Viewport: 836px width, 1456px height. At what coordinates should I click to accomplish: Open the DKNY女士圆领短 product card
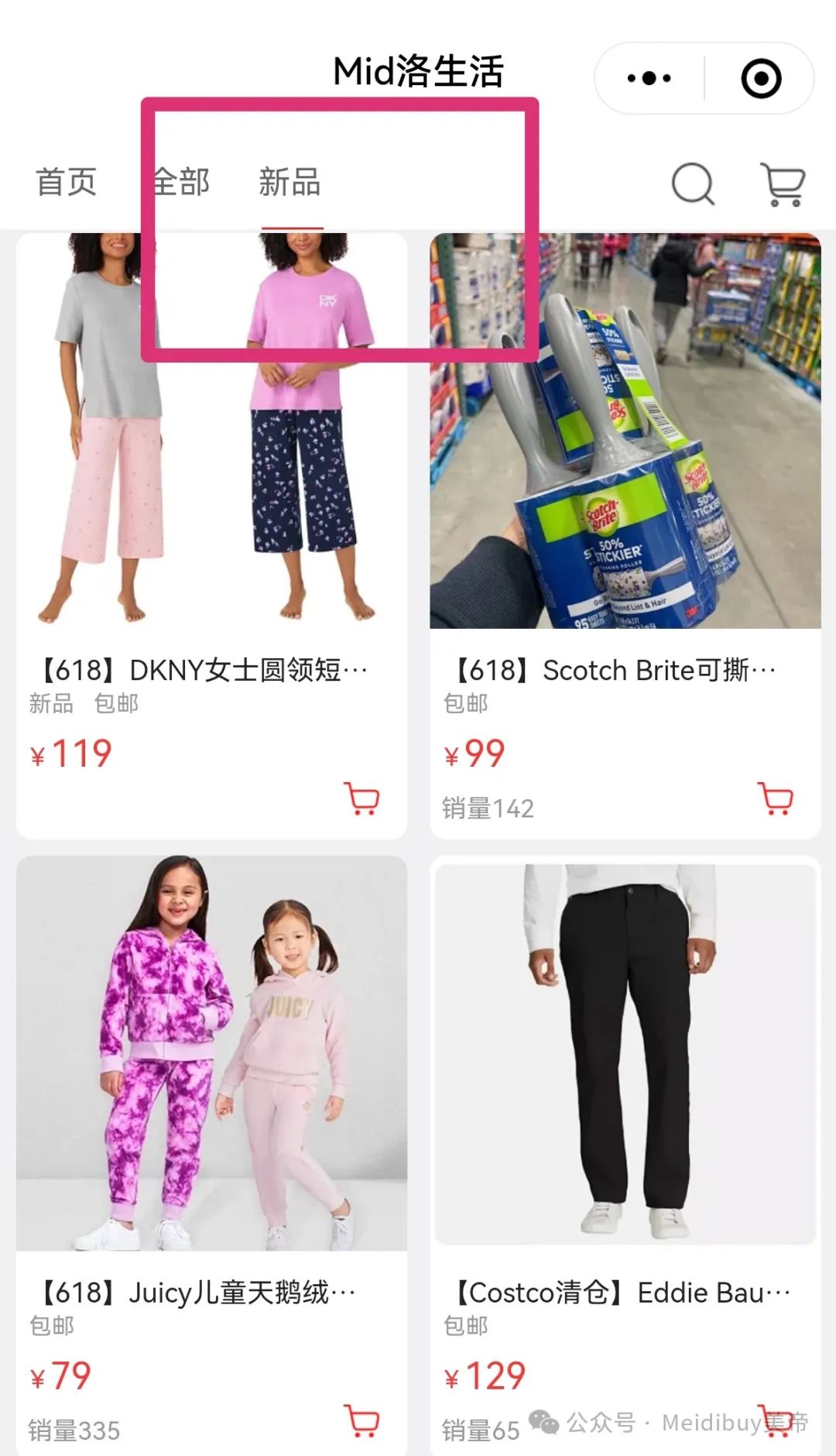tap(211, 535)
